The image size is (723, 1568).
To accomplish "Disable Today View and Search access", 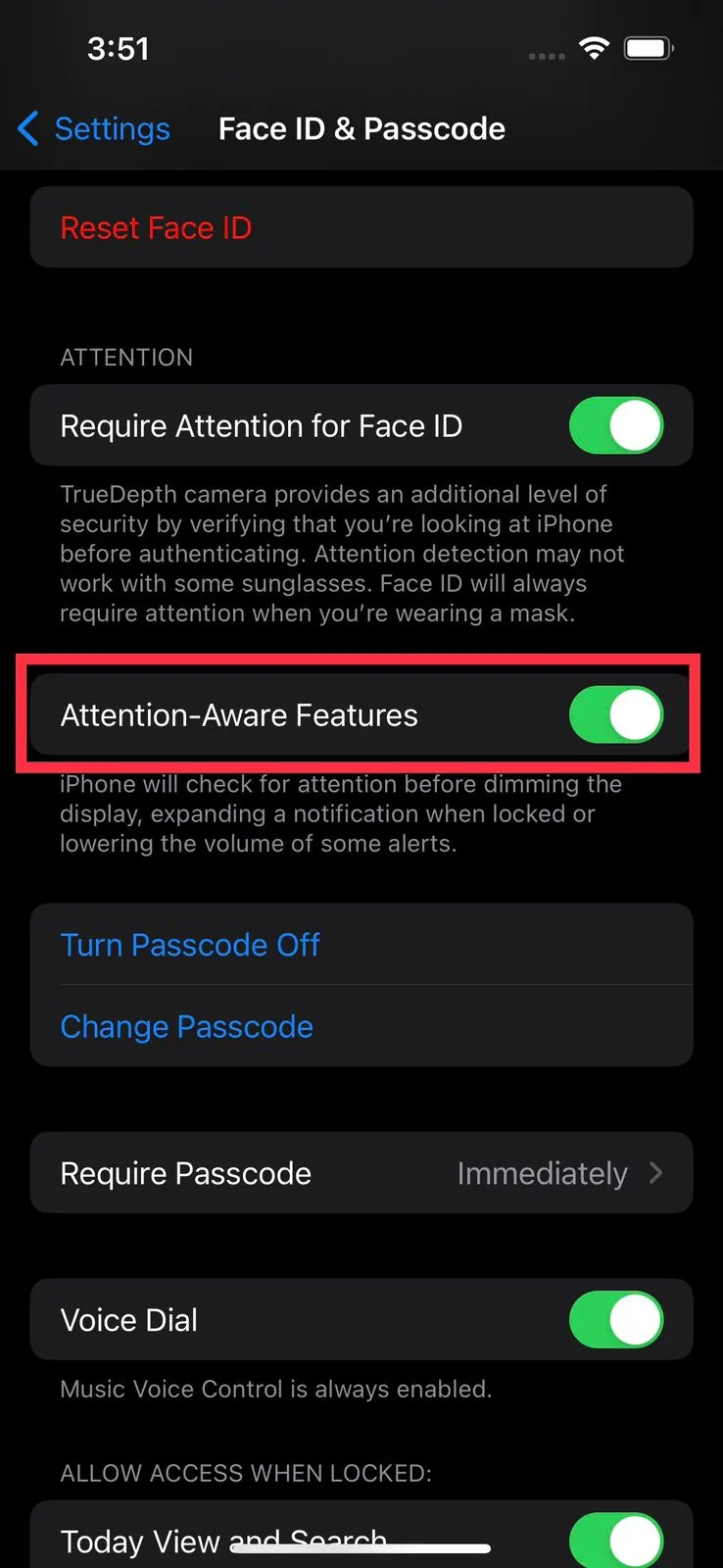I will tap(616, 1541).
